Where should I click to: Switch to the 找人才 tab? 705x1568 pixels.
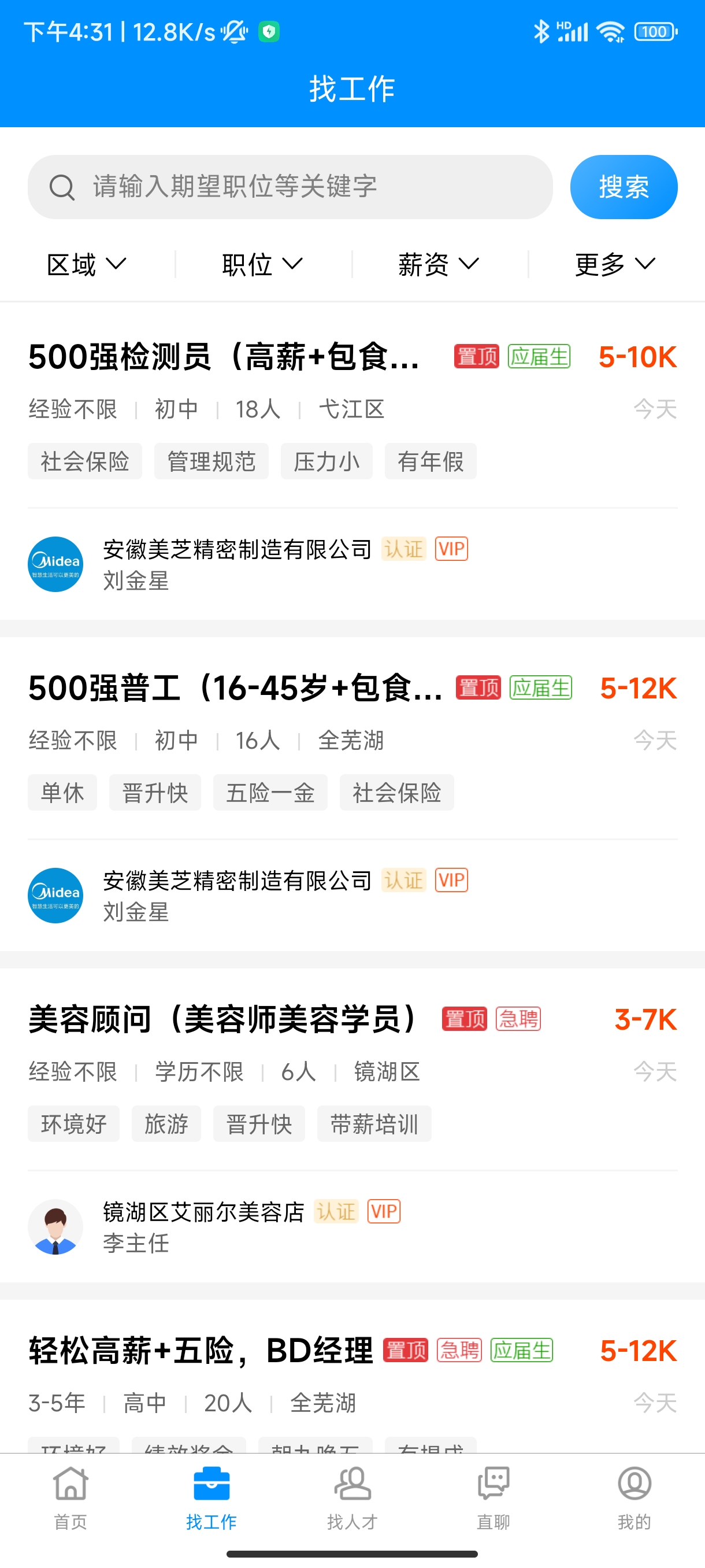point(352,1497)
